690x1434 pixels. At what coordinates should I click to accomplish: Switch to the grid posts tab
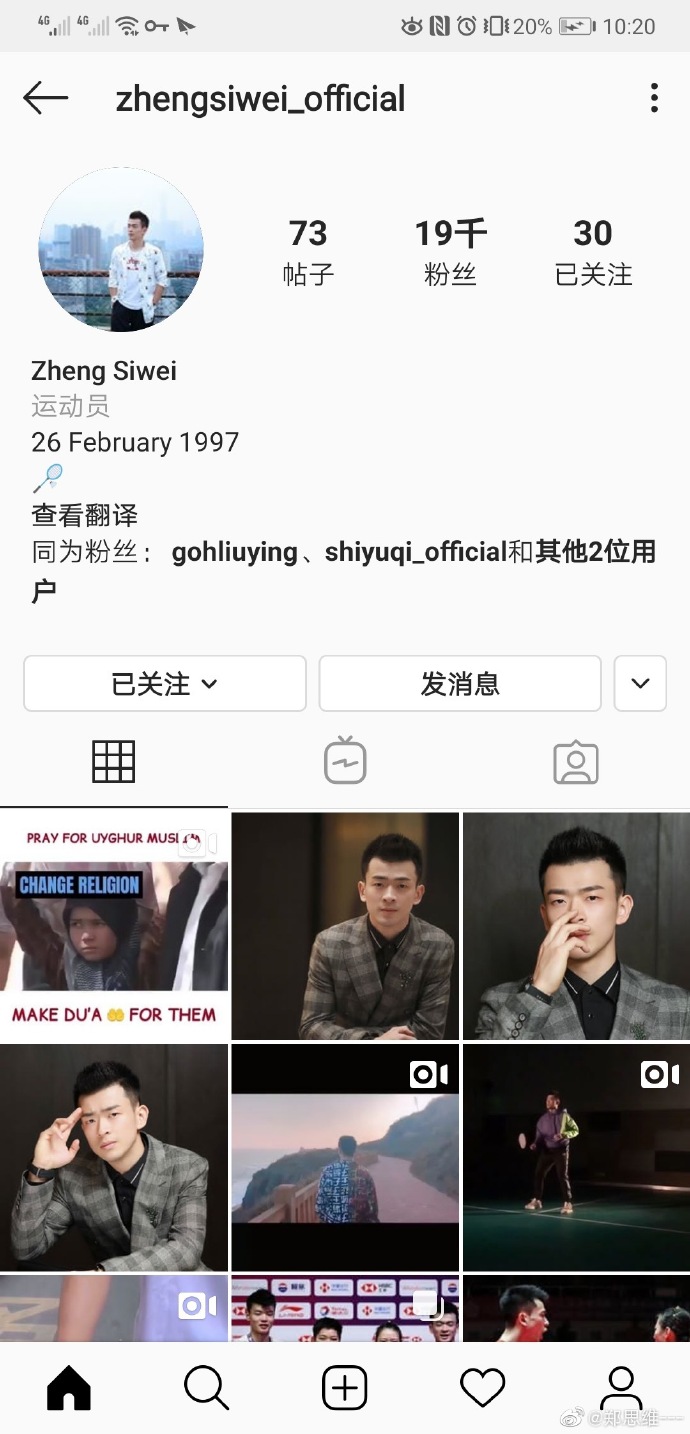click(113, 763)
